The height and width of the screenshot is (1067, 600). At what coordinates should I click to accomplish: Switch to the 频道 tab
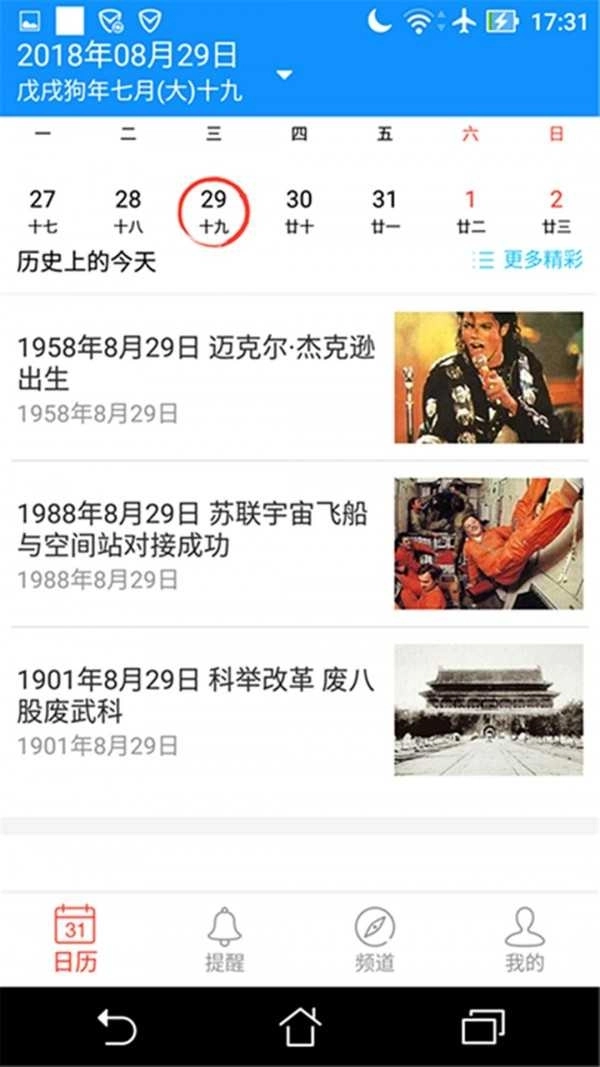tap(375, 938)
